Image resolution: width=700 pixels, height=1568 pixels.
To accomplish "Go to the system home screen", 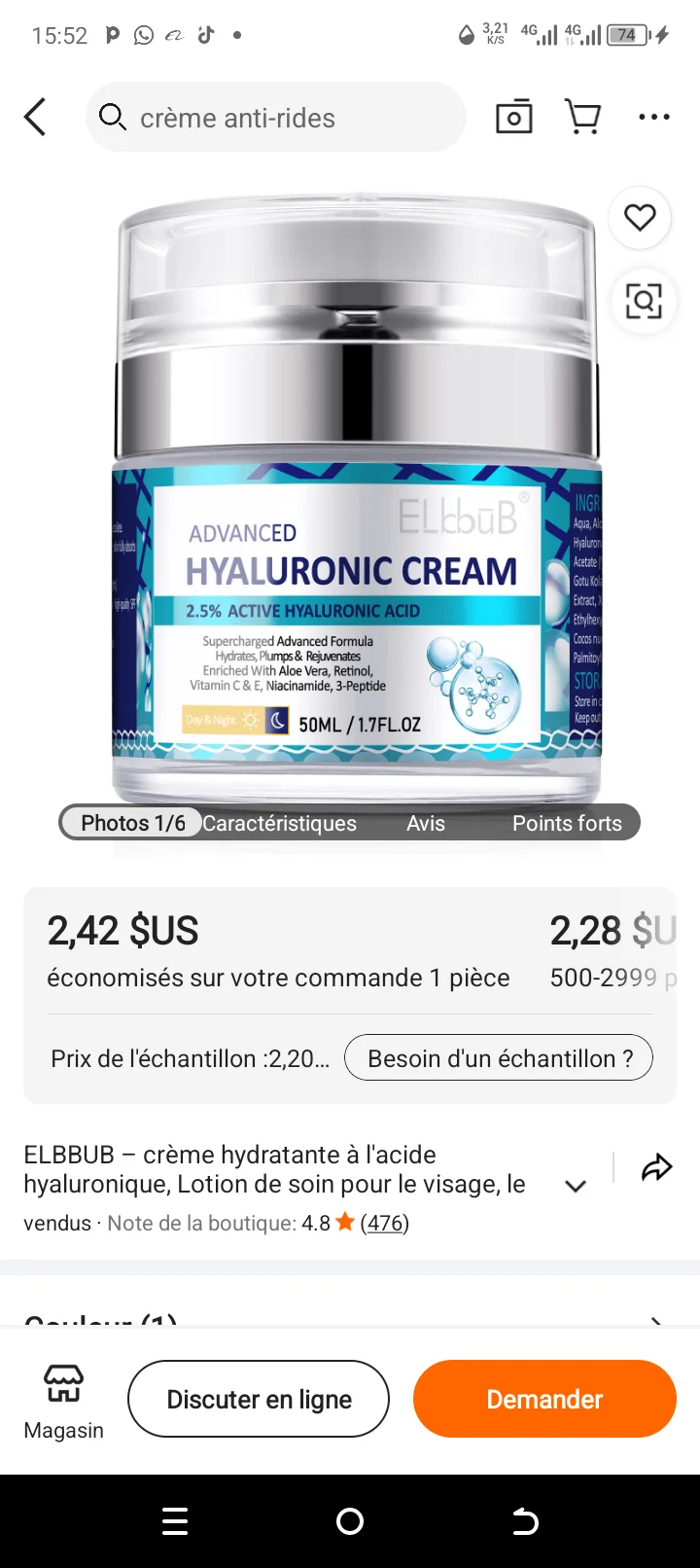I will click(350, 1521).
